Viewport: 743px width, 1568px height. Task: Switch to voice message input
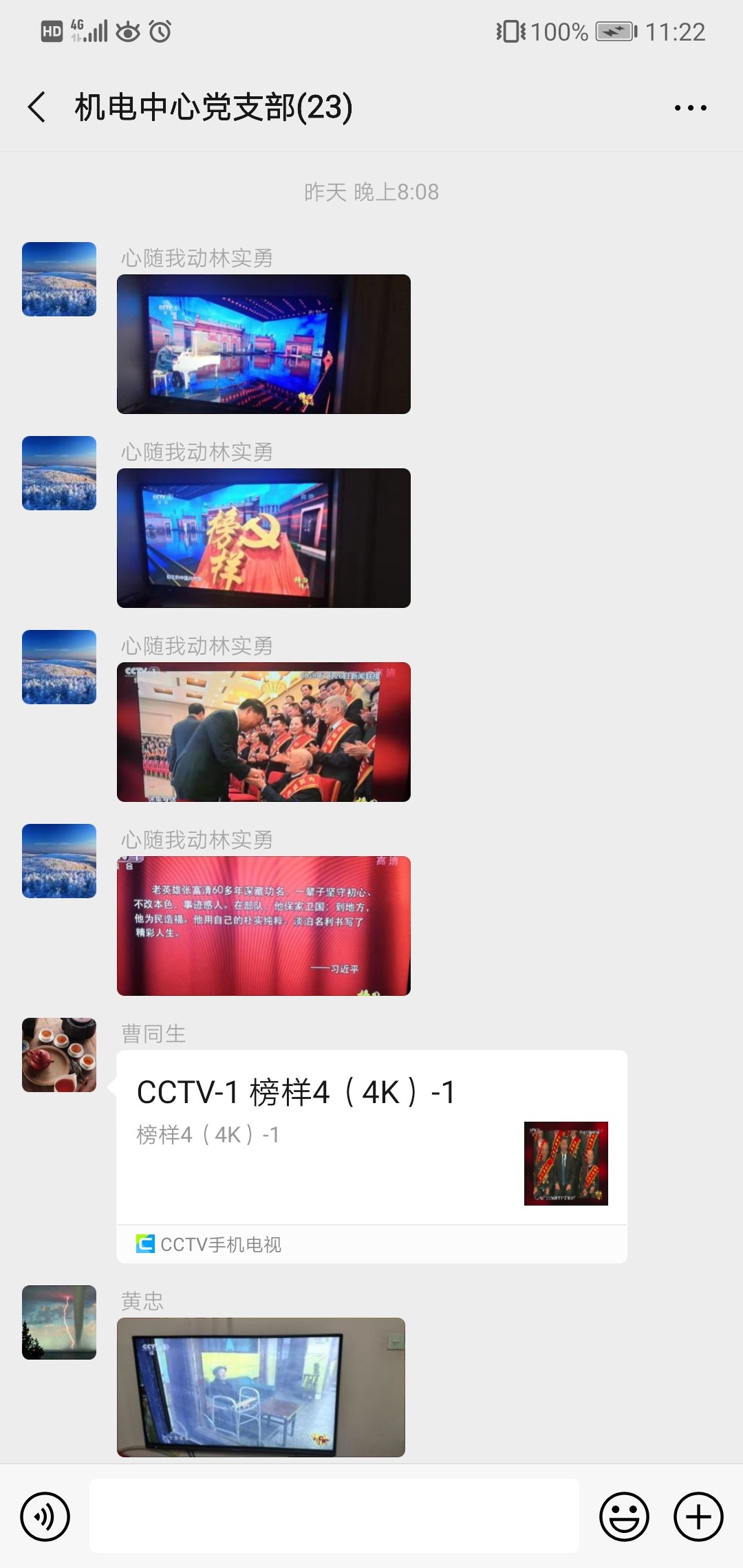[45, 1516]
